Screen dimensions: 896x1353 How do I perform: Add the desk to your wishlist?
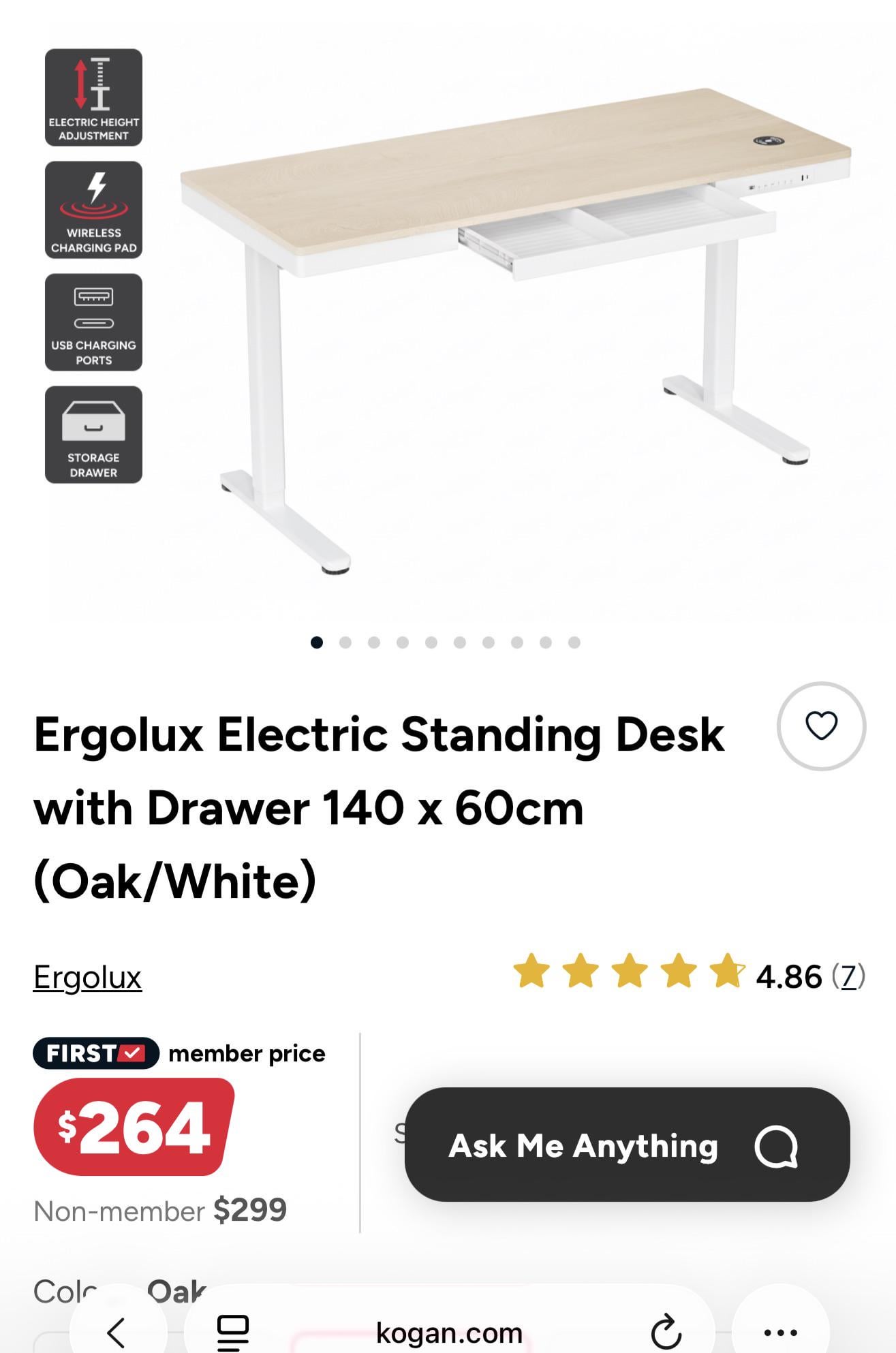coord(821,726)
